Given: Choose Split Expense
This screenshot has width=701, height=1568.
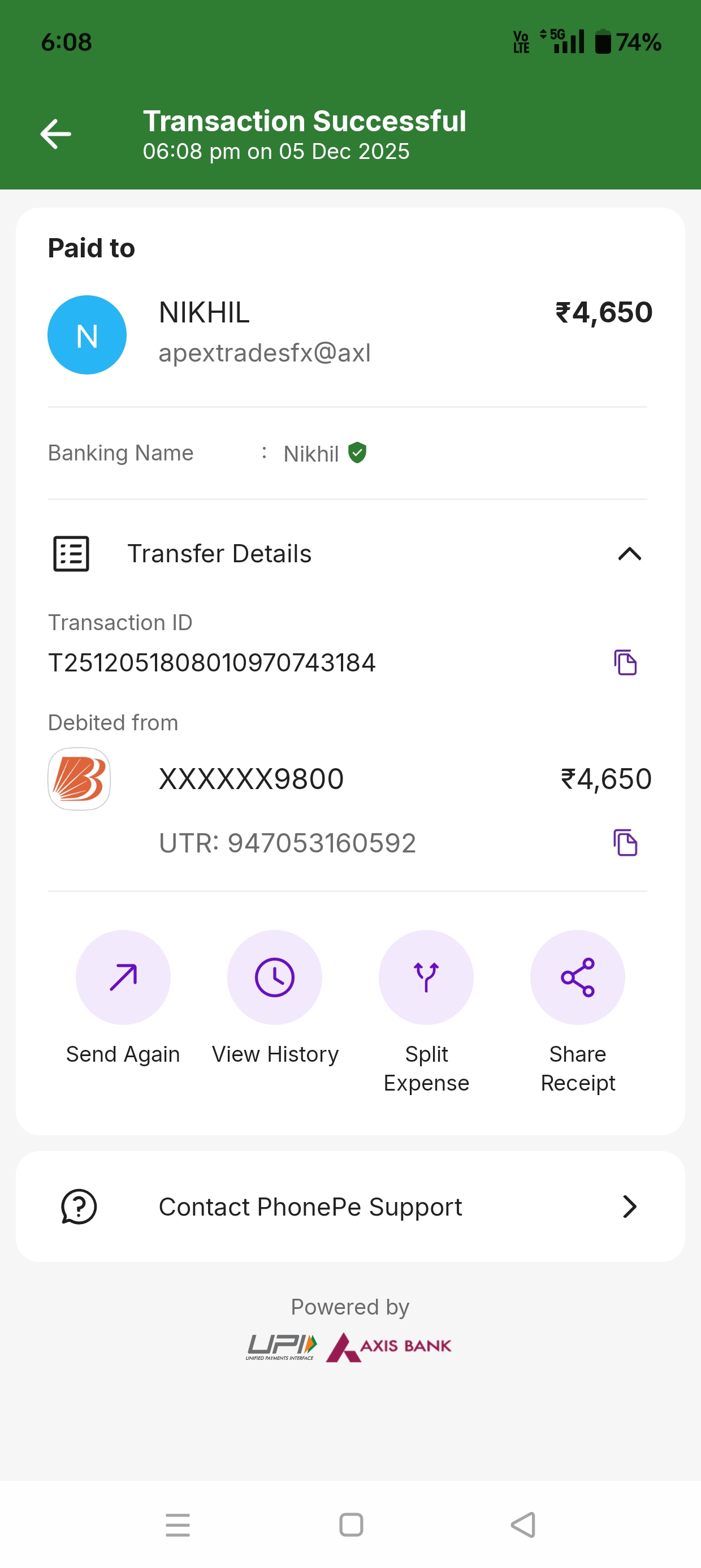Looking at the screenshot, I should coord(426,977).
